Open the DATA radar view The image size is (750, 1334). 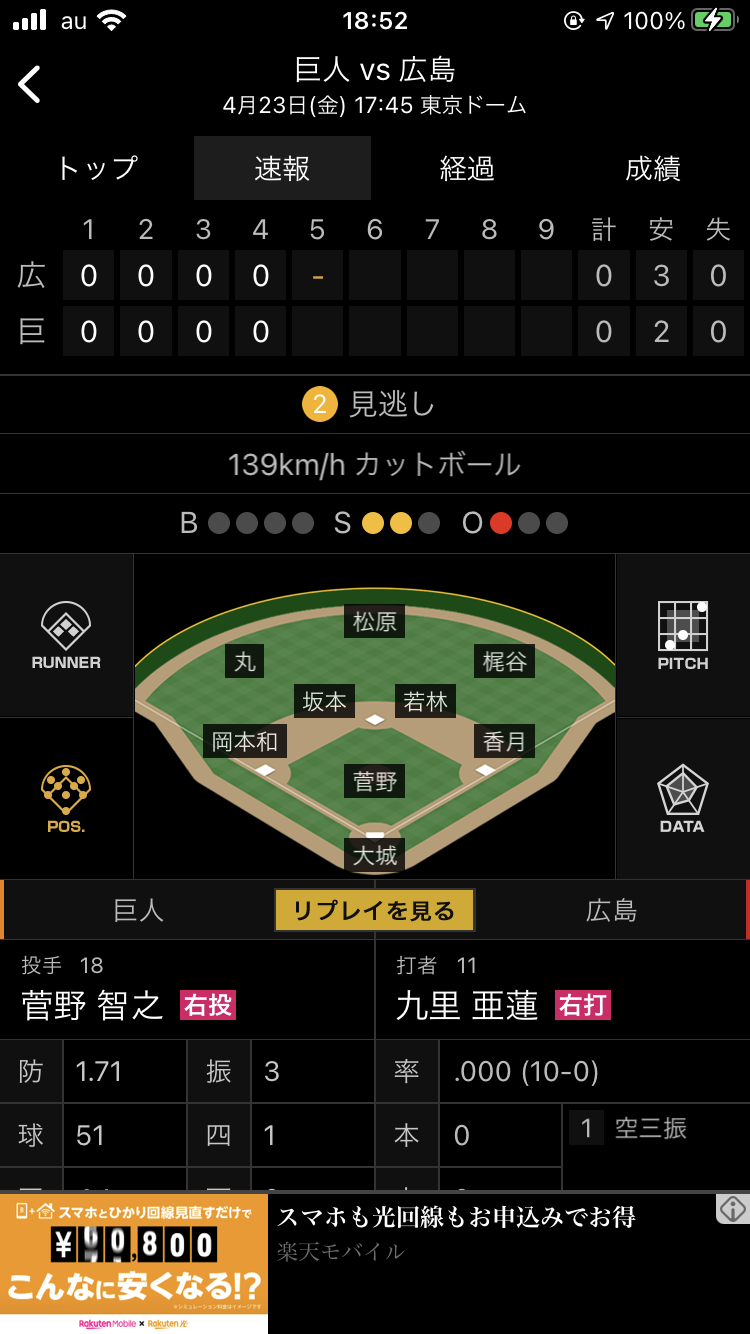[x=683, y=799]
